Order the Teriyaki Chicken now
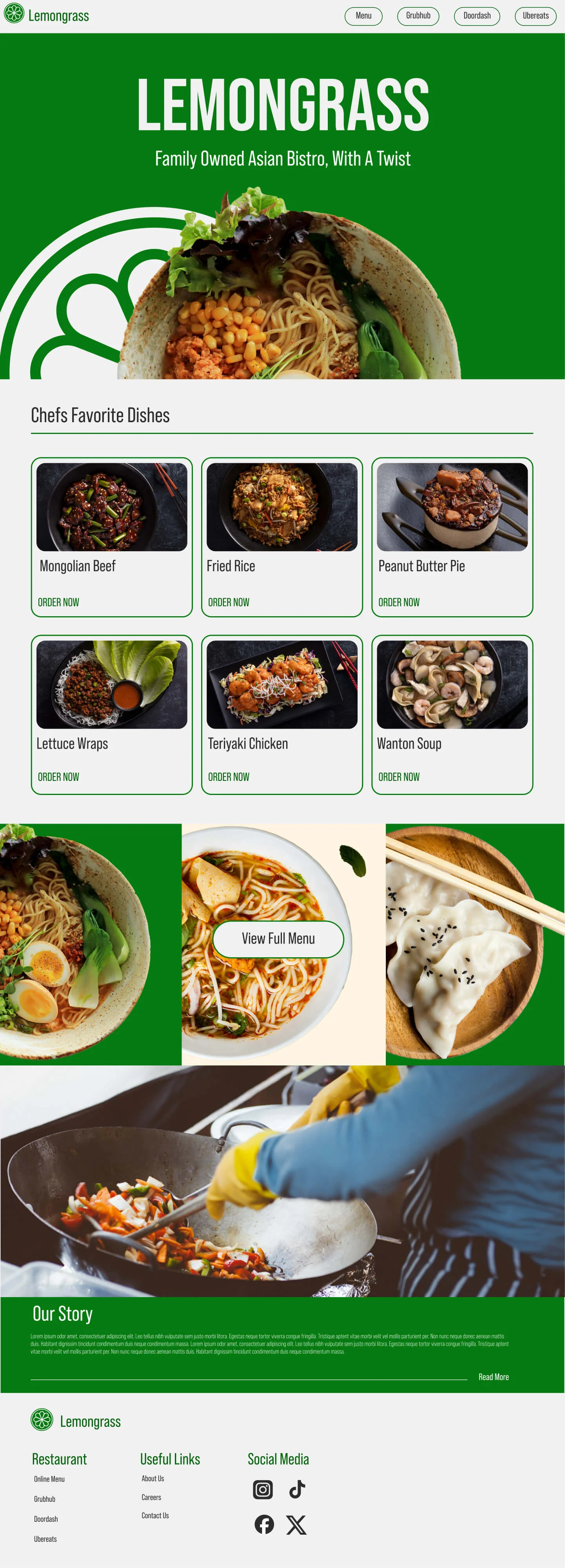This screenshot has width=565, height=1568. pos(228,777)
